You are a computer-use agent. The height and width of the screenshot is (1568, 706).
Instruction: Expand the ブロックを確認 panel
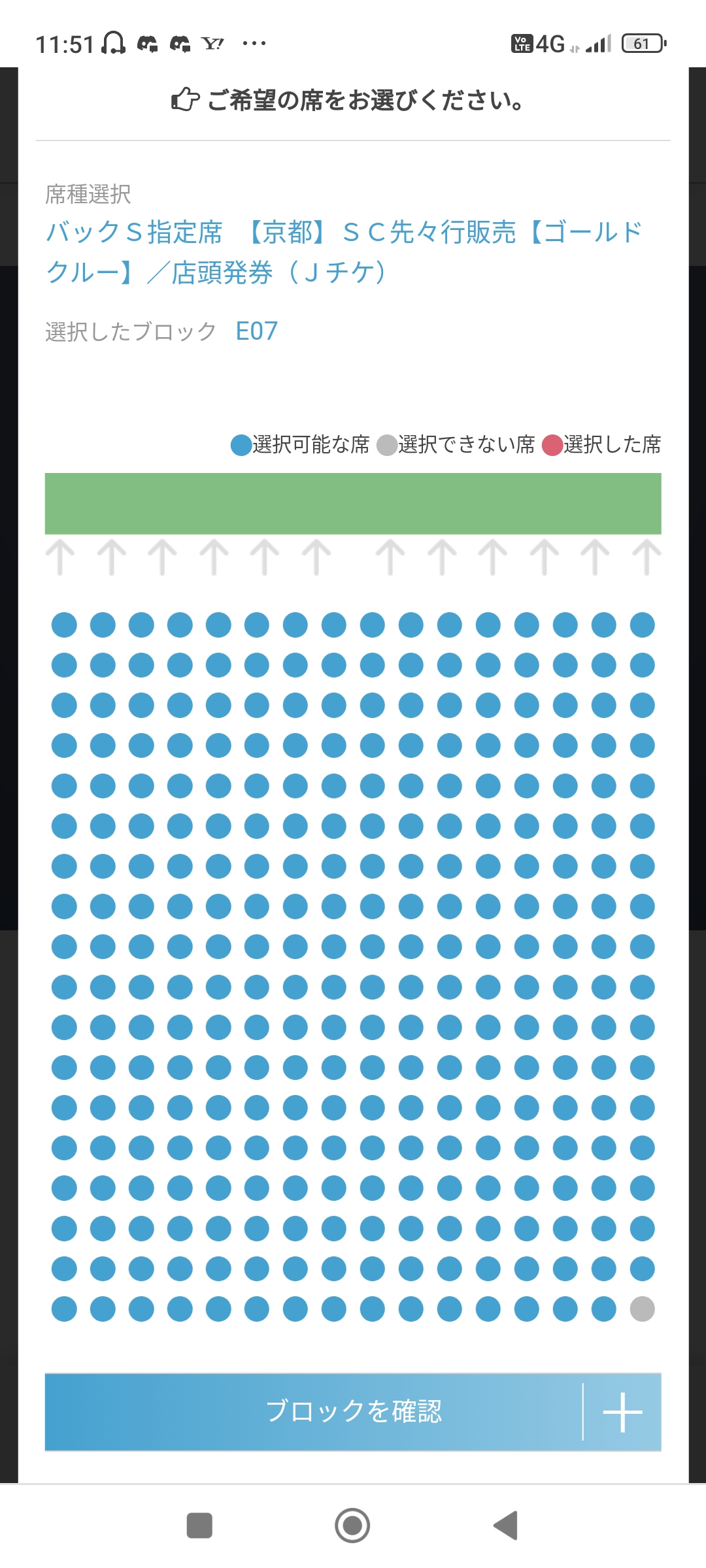pos(622,1412)
